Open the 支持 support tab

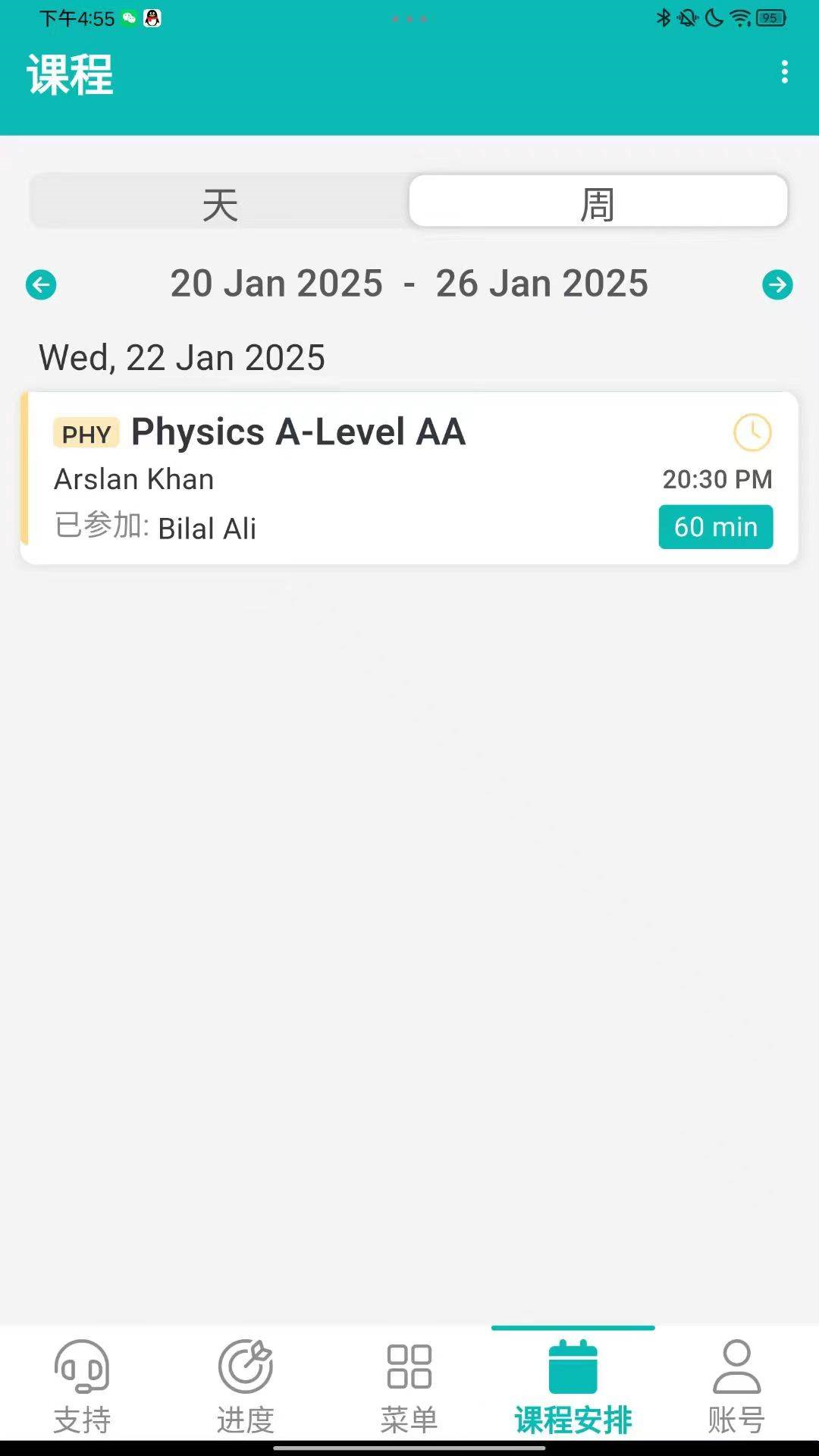82,1386
